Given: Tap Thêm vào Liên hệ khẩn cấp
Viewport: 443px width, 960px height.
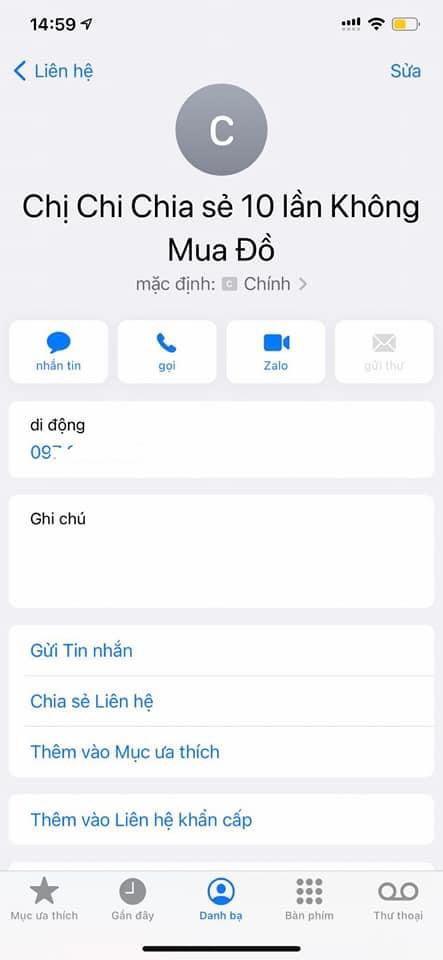Looking at the screenshot, I should tap(222, 820).
